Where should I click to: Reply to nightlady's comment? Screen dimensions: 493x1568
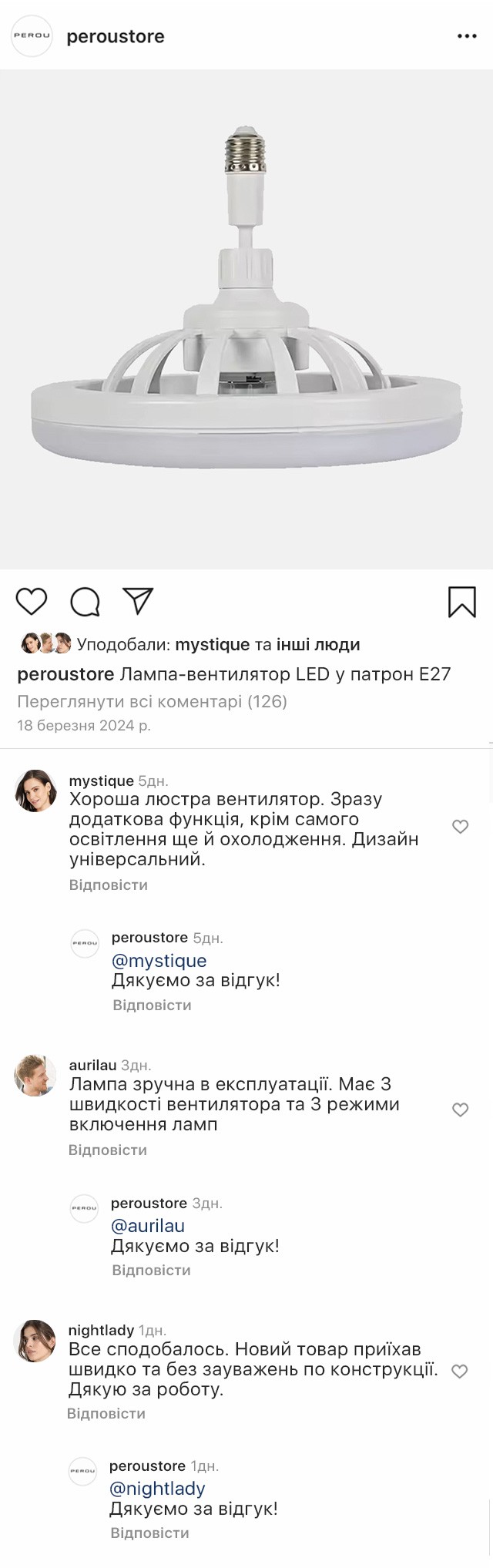(x=106, y=1413)
